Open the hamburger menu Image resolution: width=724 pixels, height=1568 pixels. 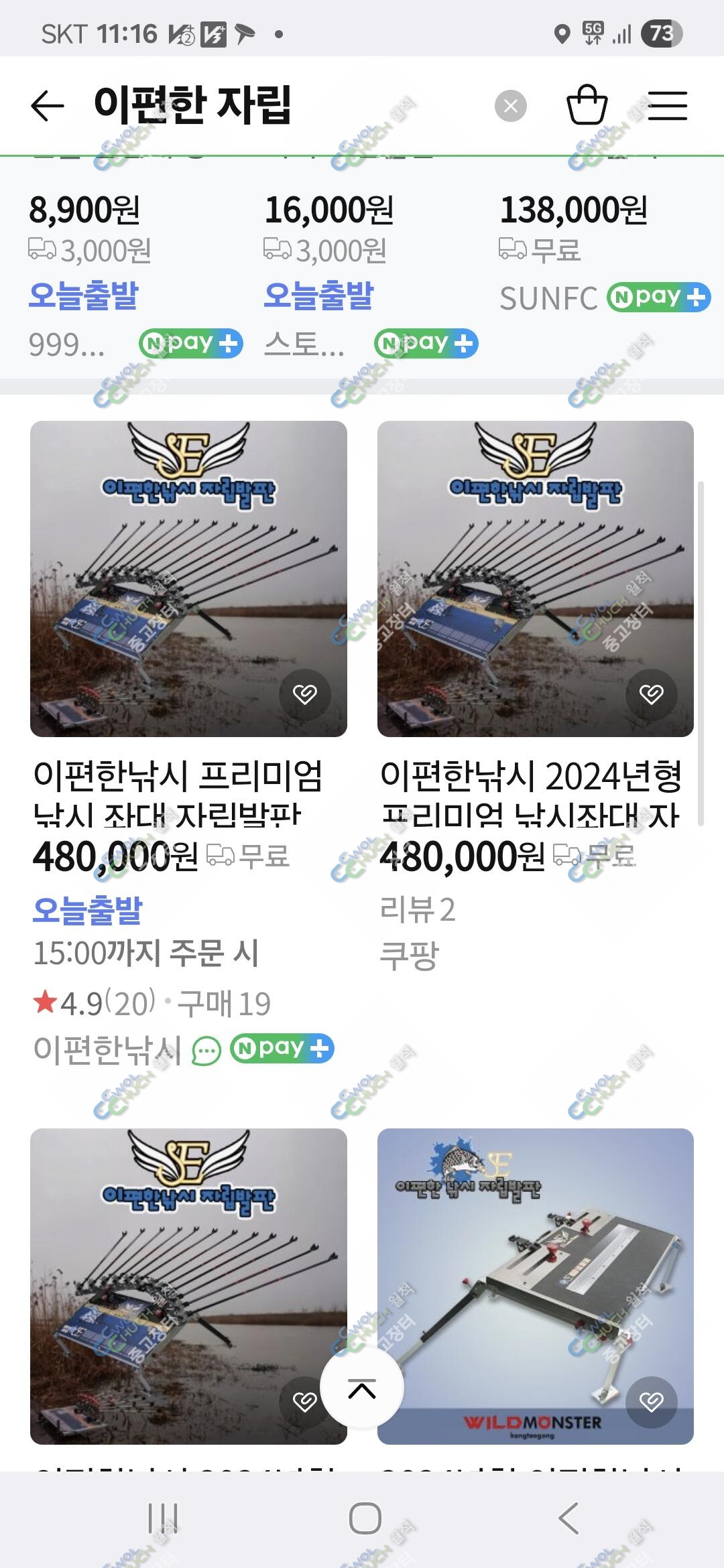[668, 106]
